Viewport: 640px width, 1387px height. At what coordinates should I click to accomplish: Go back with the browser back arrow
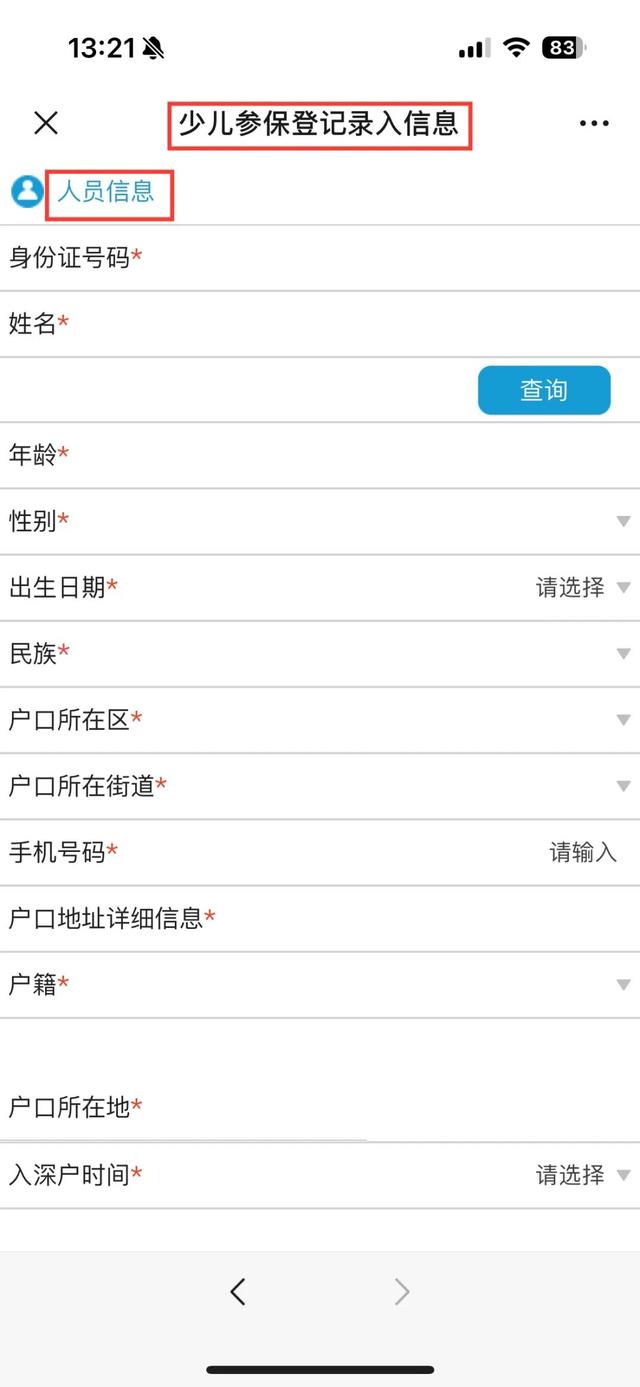(238, 1292)
